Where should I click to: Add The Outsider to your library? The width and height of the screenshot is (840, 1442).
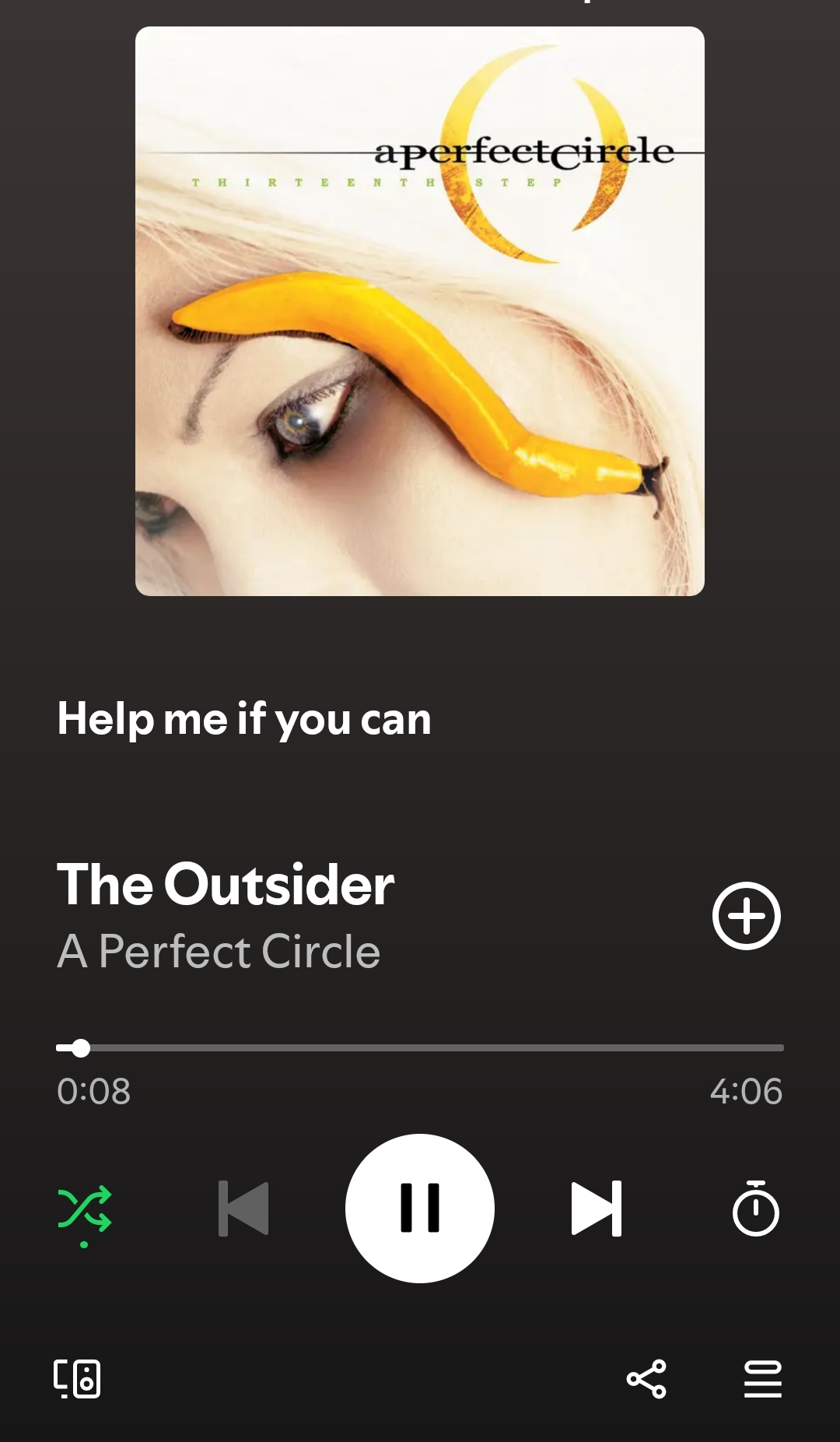click(746, 916)
